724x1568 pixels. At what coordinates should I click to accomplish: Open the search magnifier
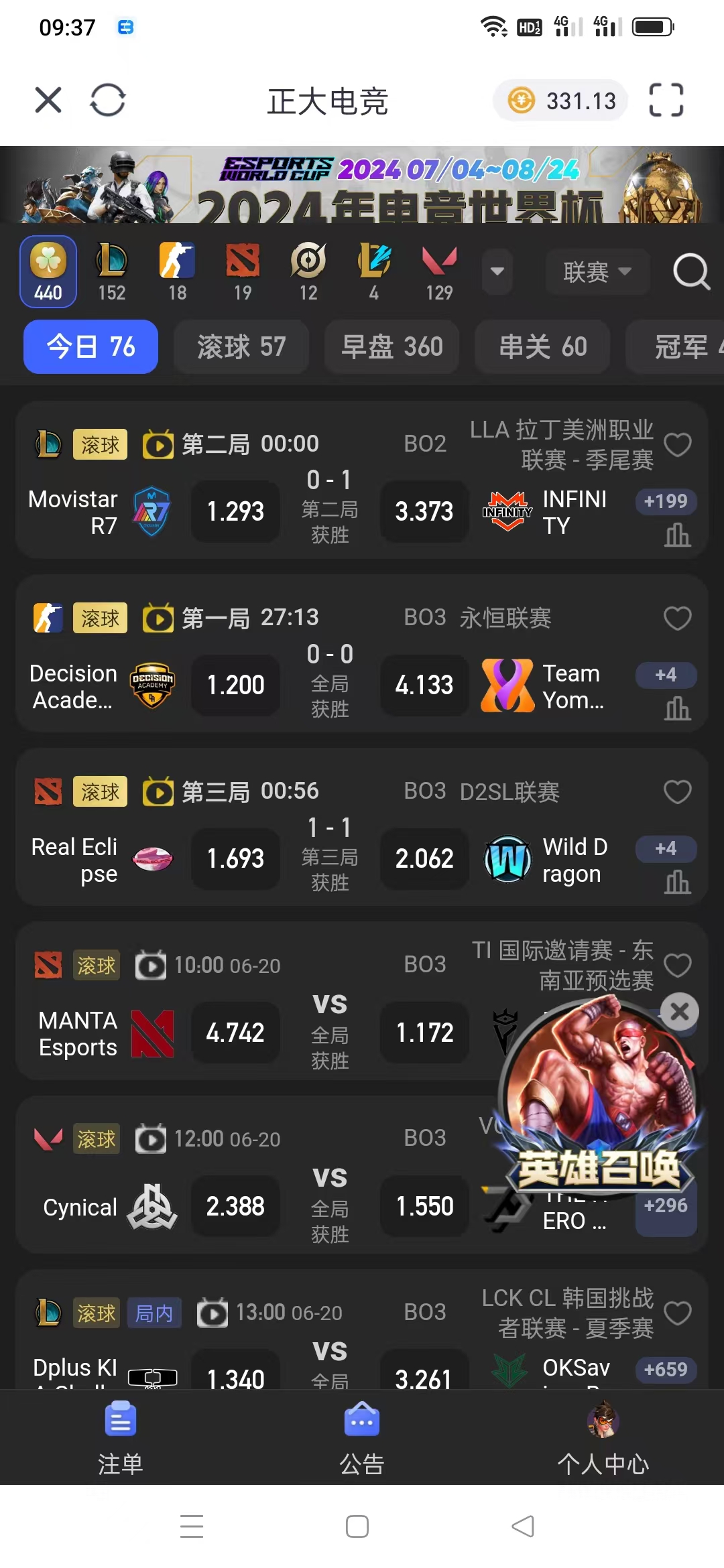coord(691,272)
